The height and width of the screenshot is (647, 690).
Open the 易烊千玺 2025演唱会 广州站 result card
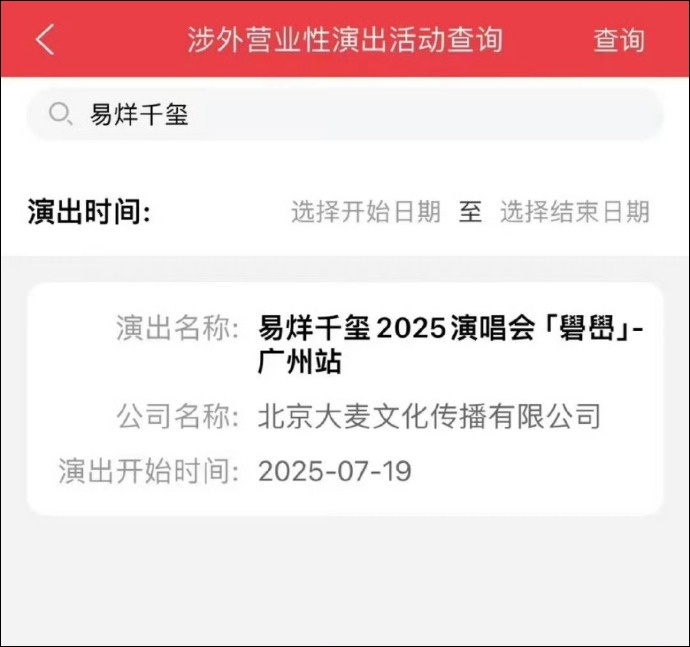345,399
